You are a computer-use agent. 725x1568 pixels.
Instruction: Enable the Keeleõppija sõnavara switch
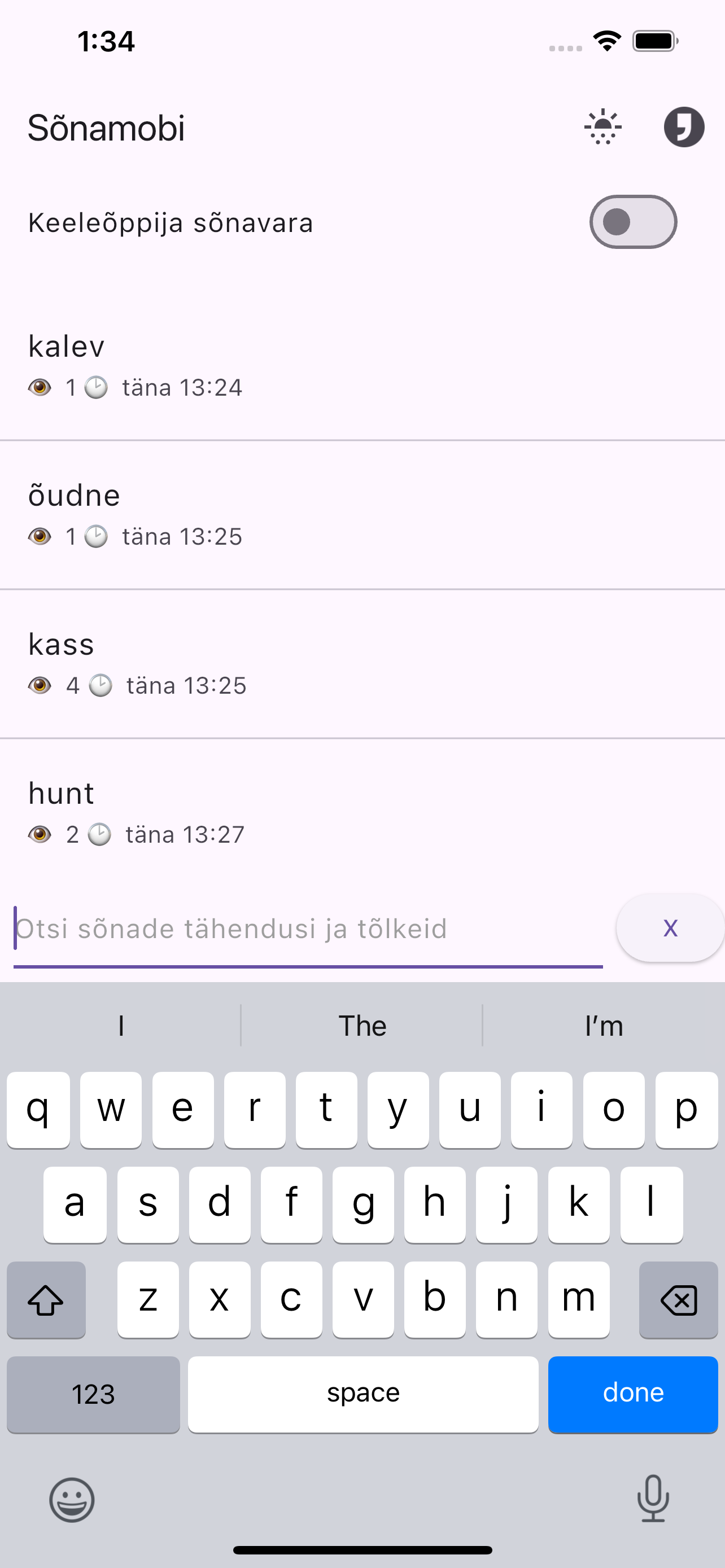(633, 222)
